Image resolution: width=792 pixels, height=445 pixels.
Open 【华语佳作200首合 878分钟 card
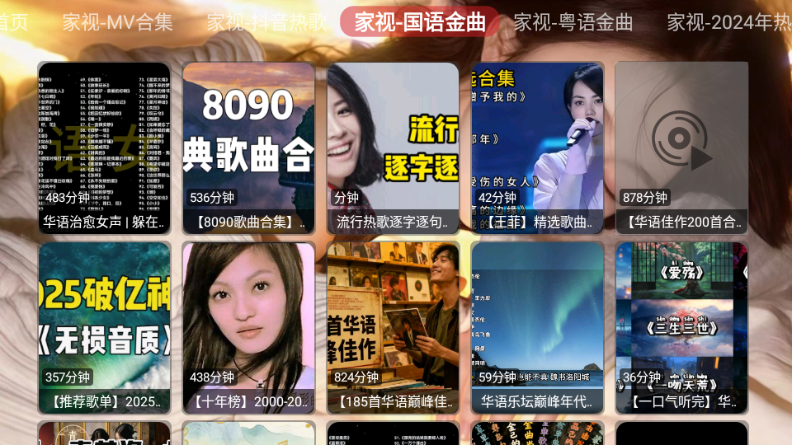681,148
